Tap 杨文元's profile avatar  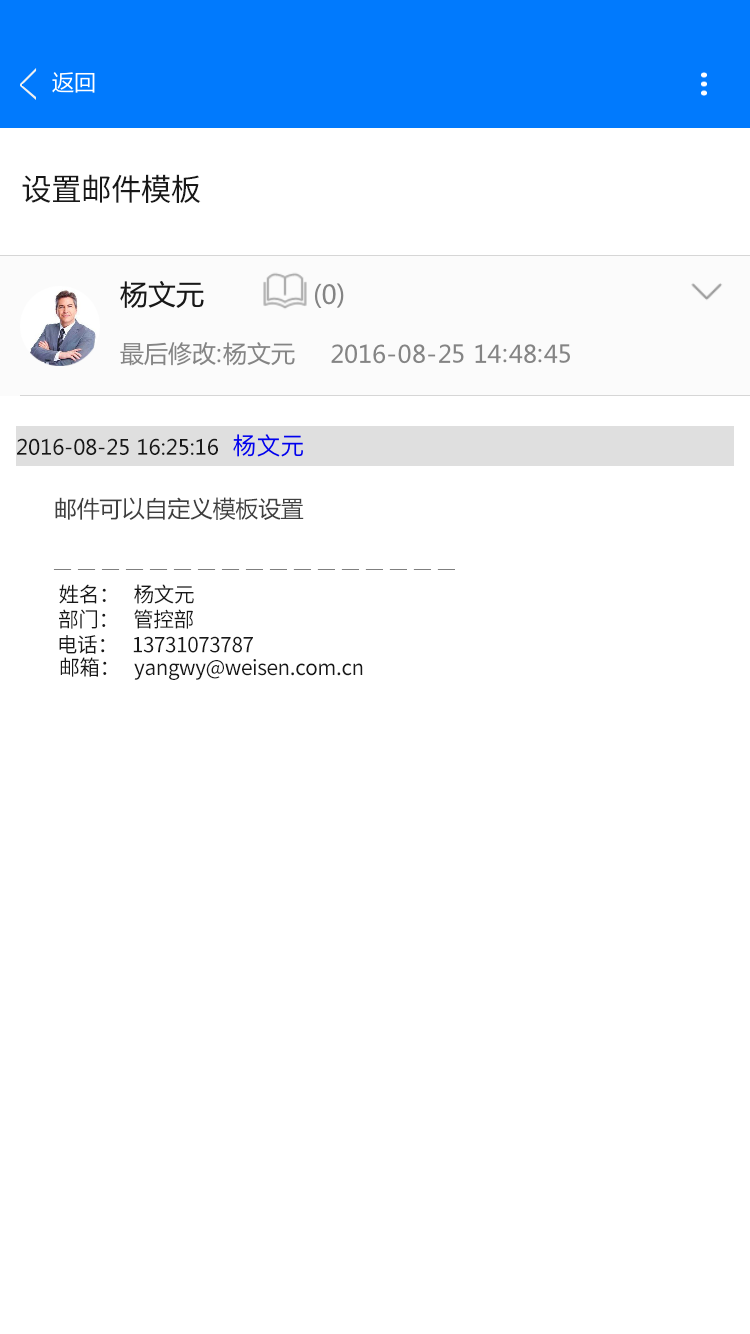(60, 326)
